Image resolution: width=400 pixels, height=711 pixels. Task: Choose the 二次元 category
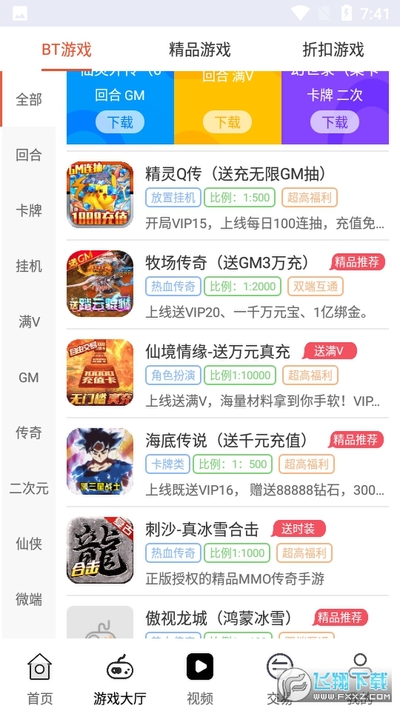29,488
